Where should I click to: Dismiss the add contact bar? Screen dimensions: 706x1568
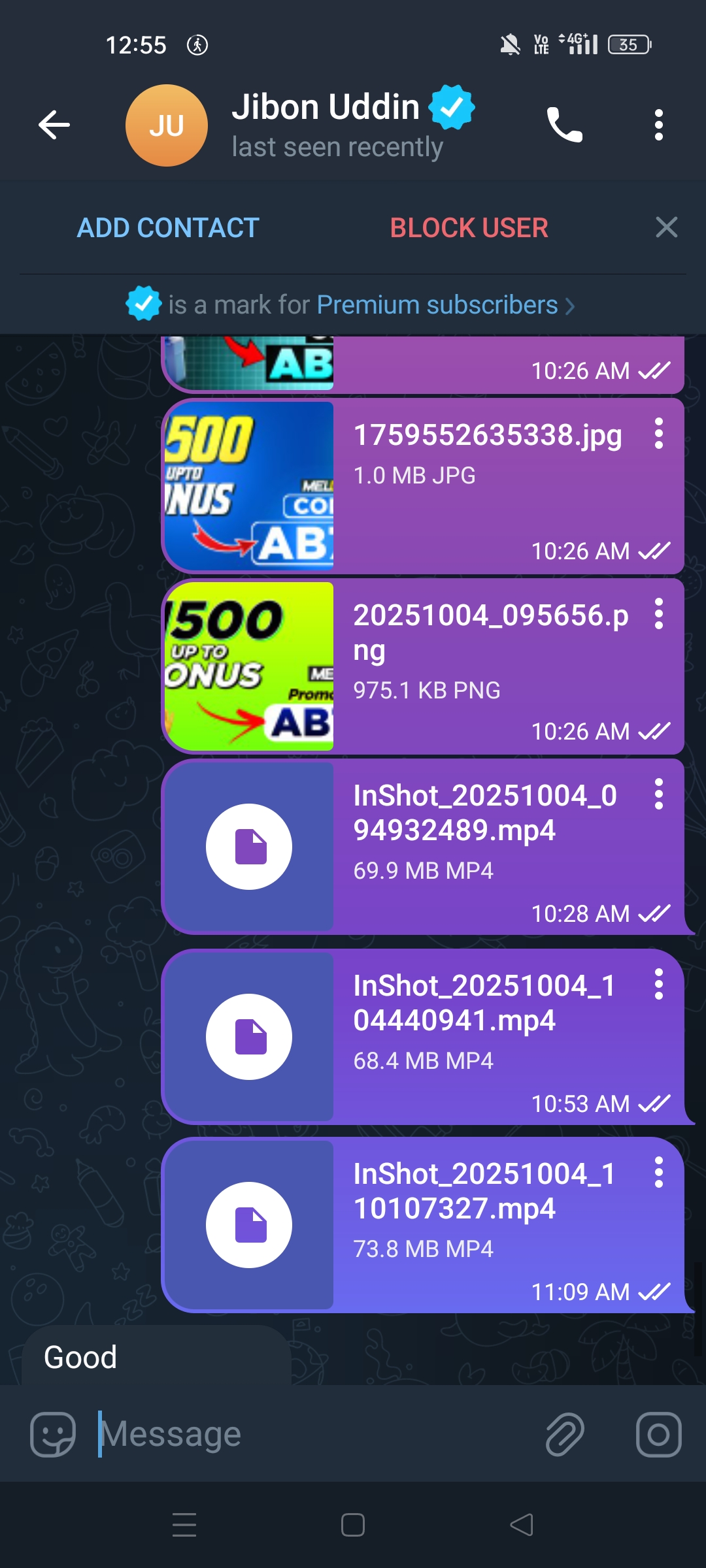(666, 227)
